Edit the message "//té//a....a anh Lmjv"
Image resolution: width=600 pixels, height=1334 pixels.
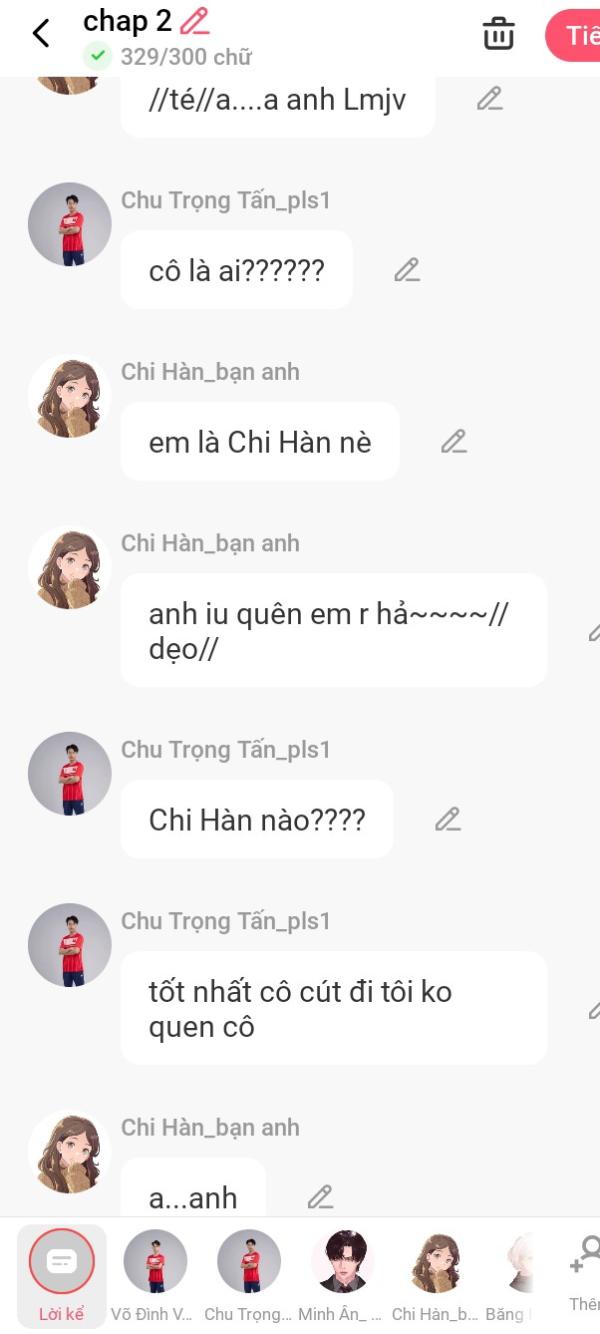point(489,98)
